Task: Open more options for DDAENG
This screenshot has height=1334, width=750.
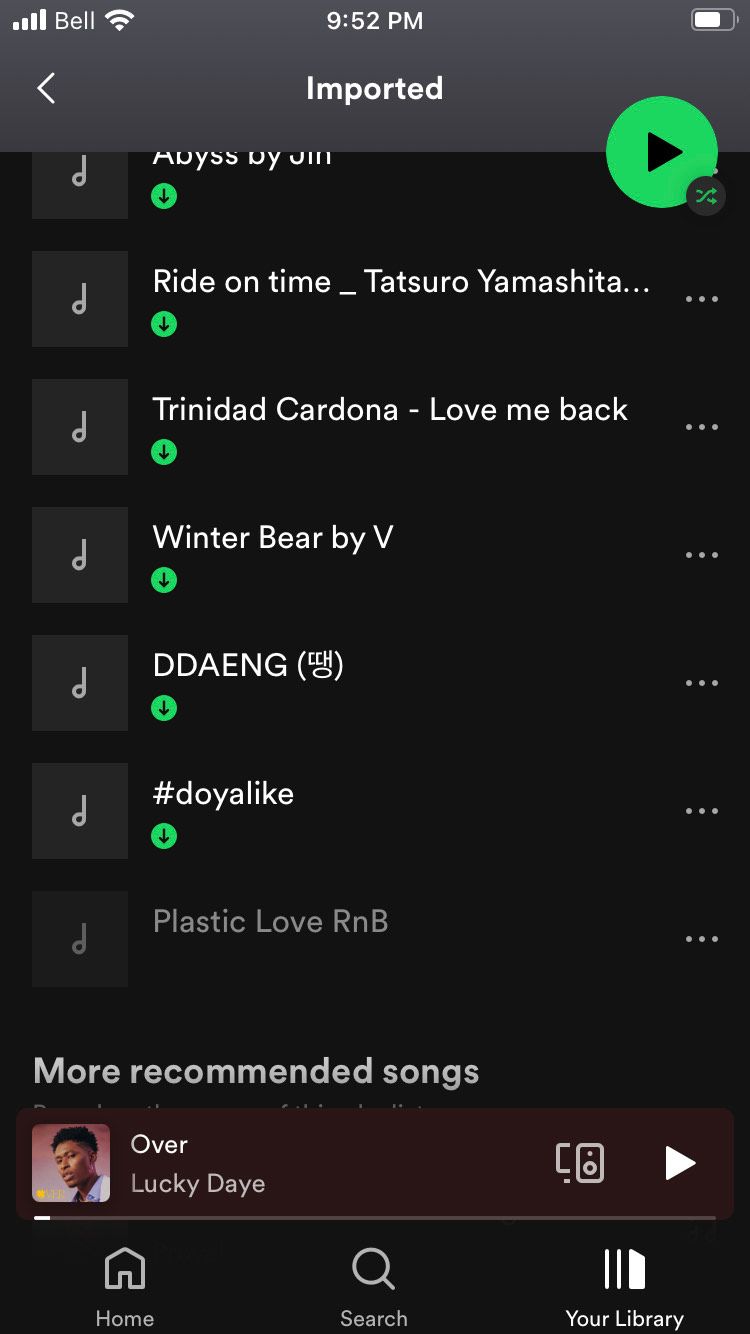Action: point(701,683)
